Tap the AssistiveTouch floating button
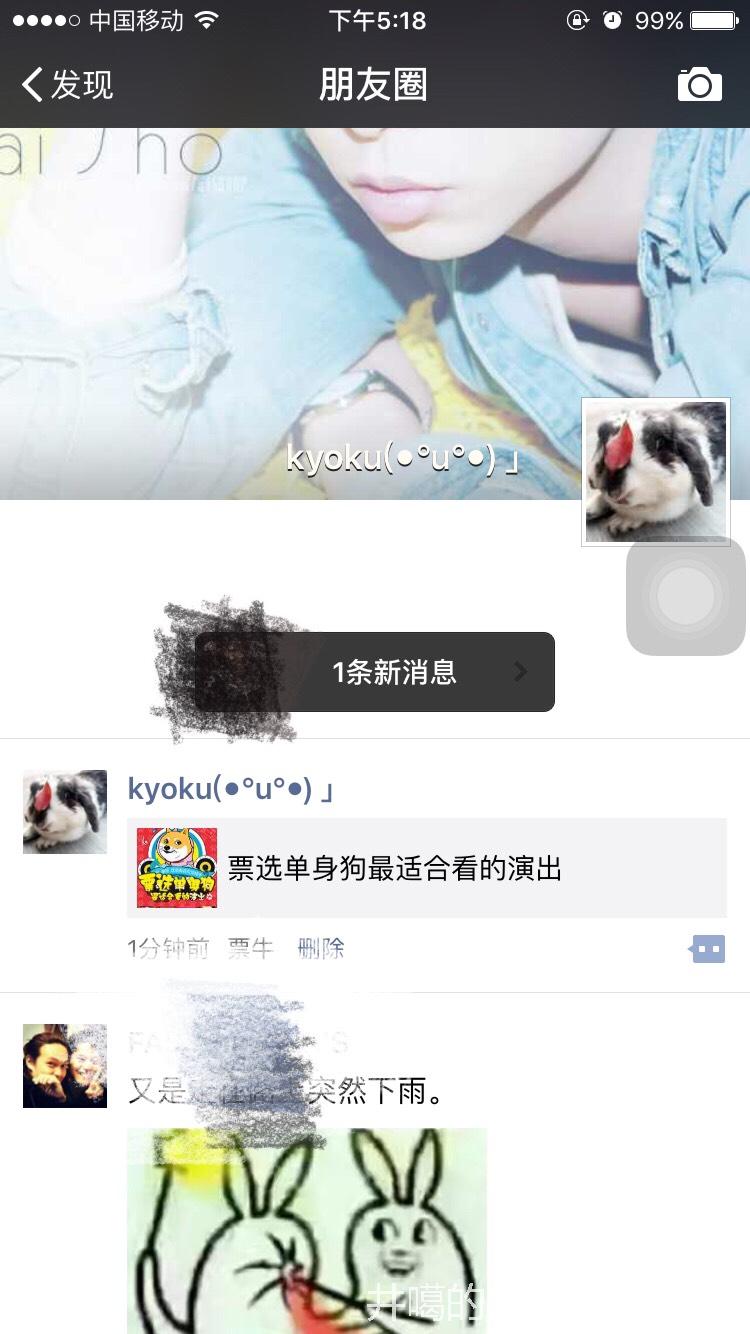This screenshot has width=750, height=1334. 686,596
